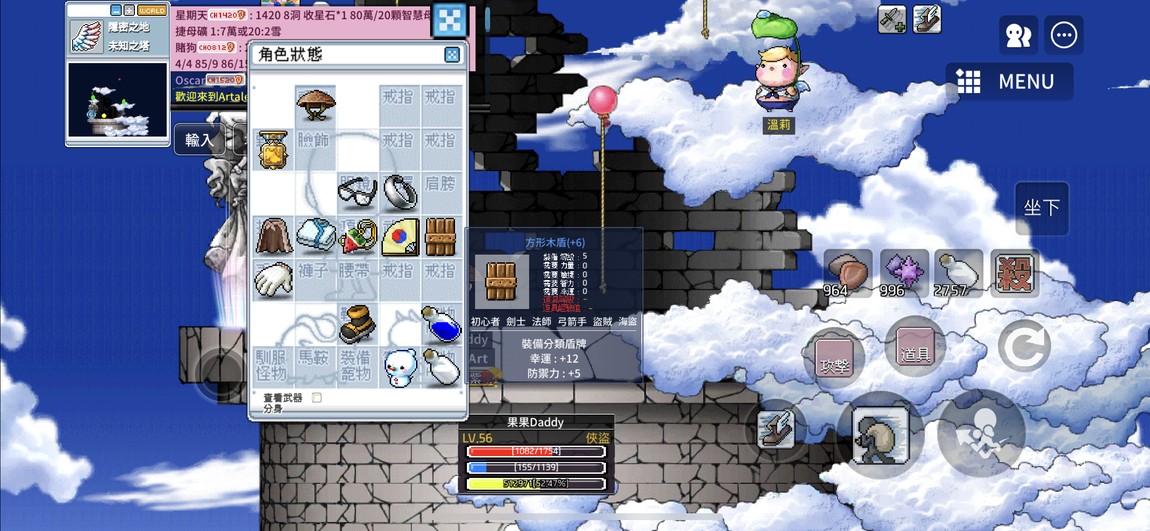Open the more options ellipsis icon
Viewport: 1150px width, 531px height.
point(1064,36)
